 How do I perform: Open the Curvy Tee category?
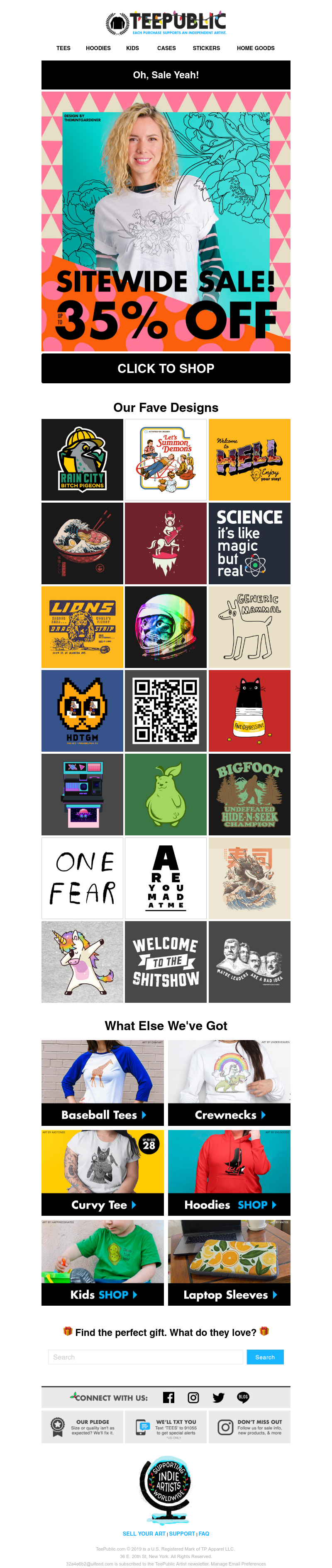(x=103, y=1205)
